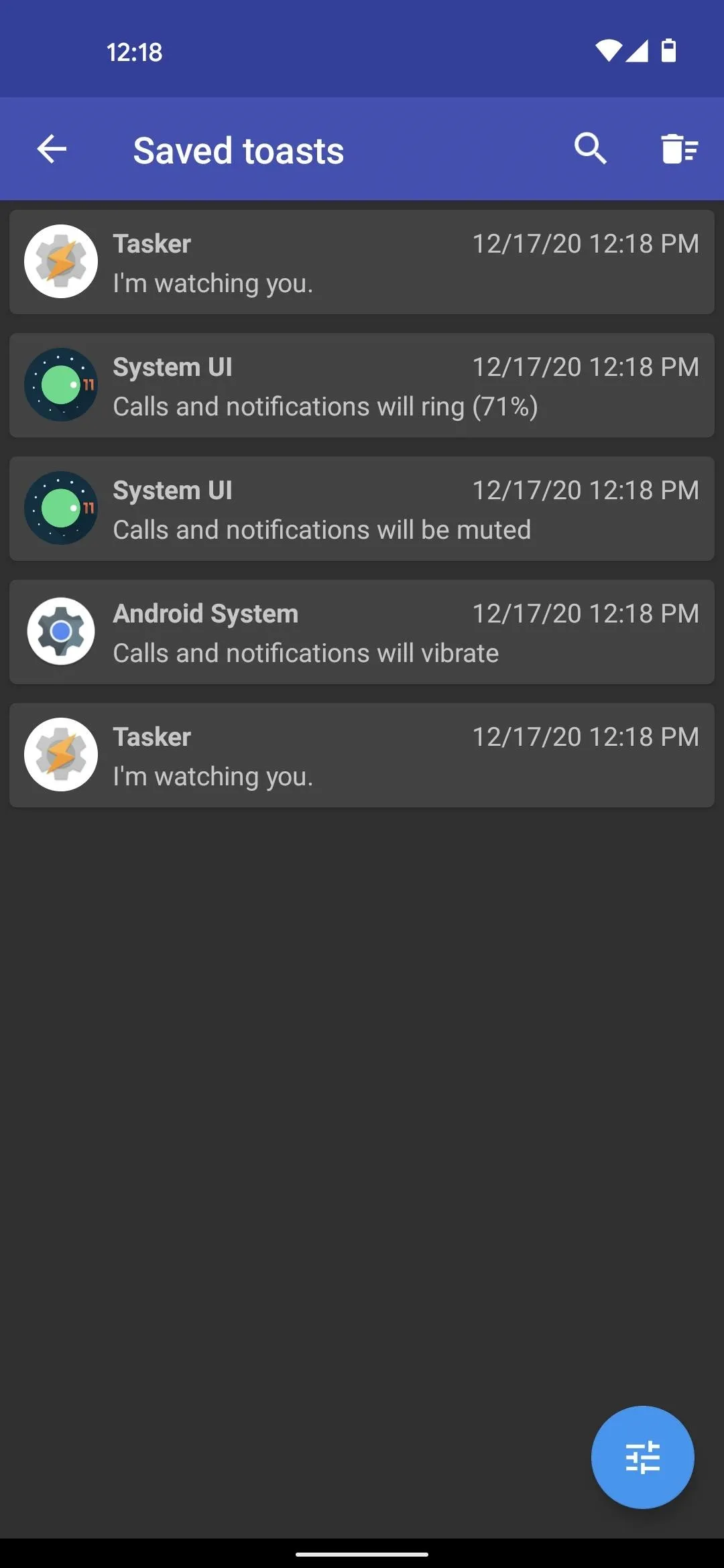Screen dimensions: 724x1568
Task: Open the System UI toast about ring 71%
Action: coord(362,385)
